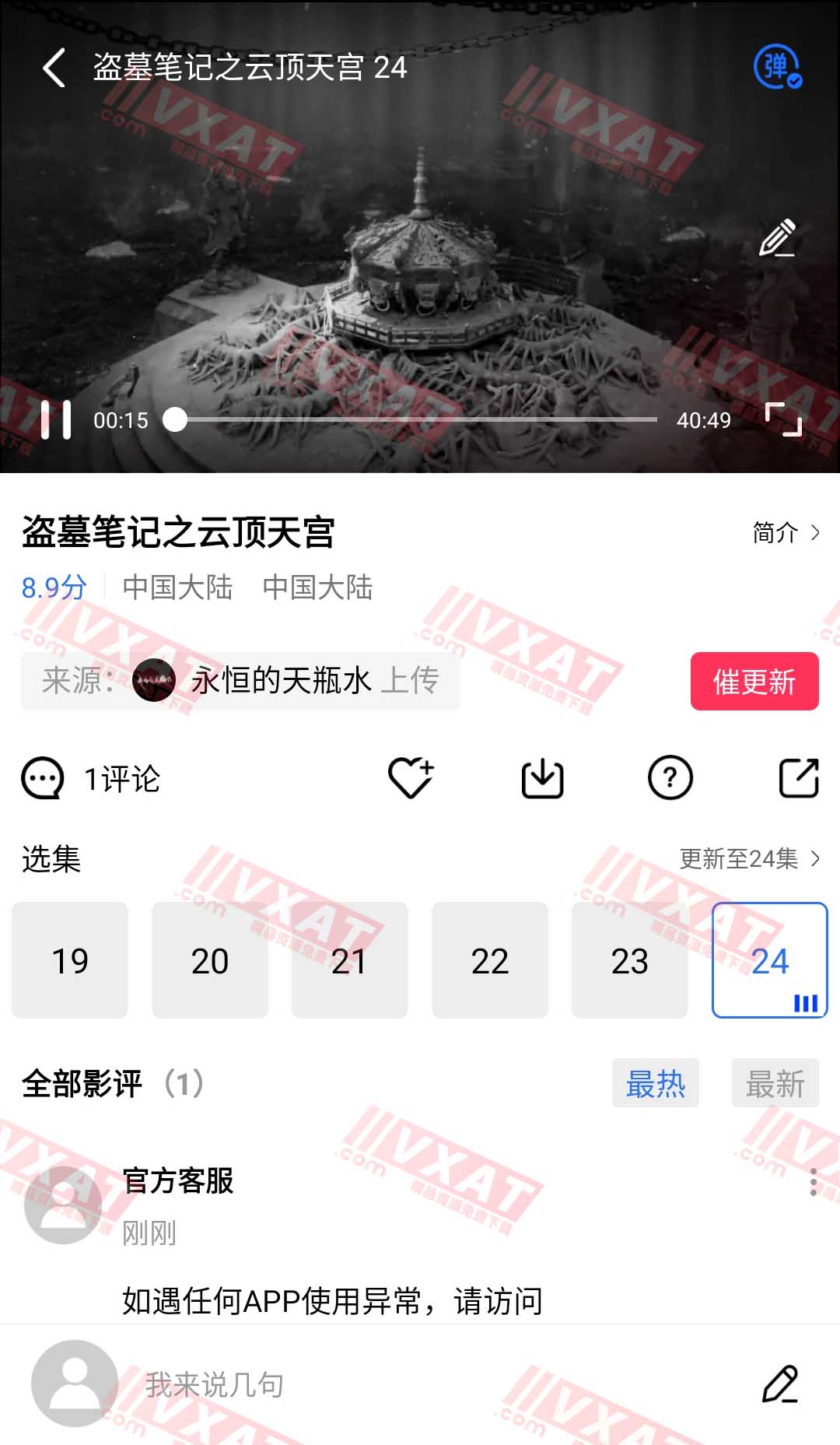The width and height of the screenshot is (840, 1445).
Task: Expand the full episode list 更新至24集
Action: (x=749, y=859)
